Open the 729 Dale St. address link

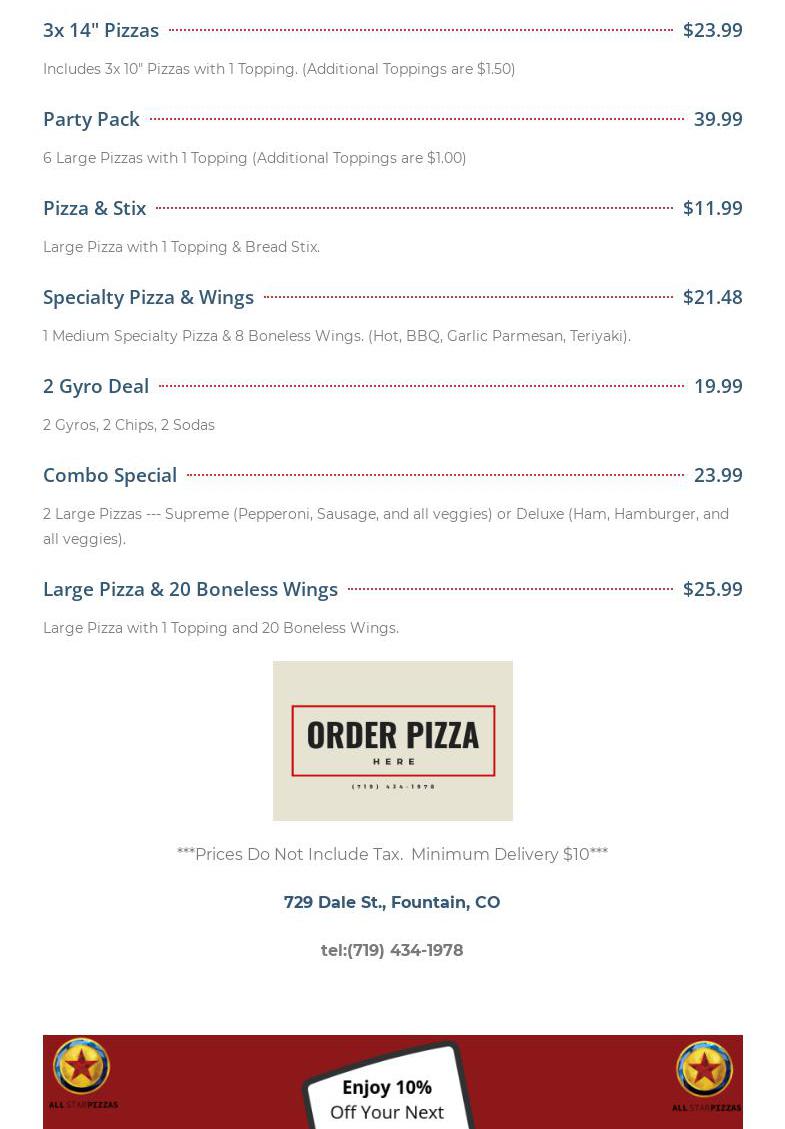coord(392,902)
